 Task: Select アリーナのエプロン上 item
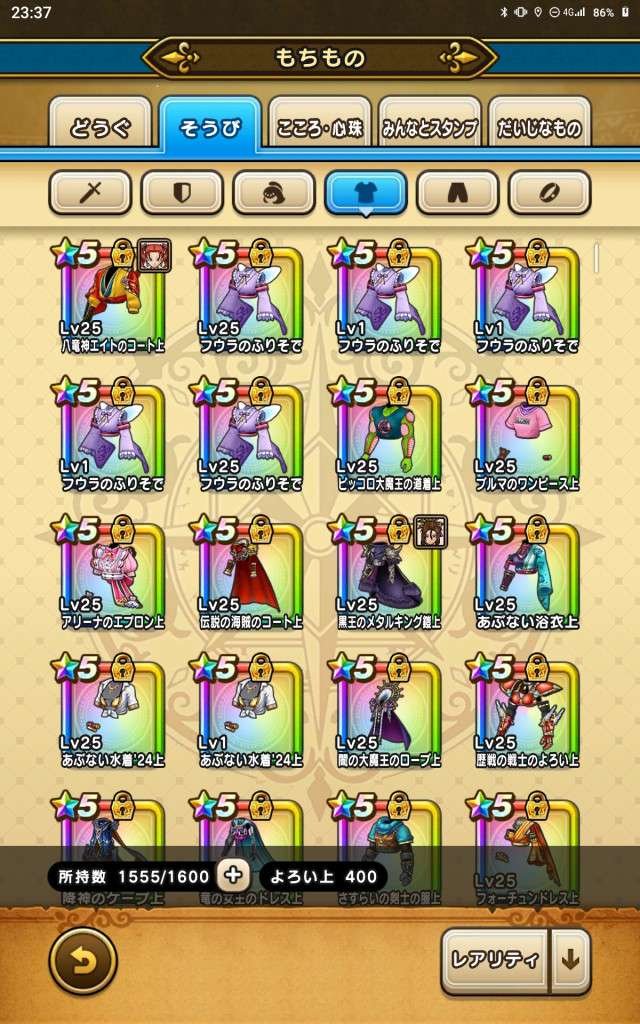112,573
